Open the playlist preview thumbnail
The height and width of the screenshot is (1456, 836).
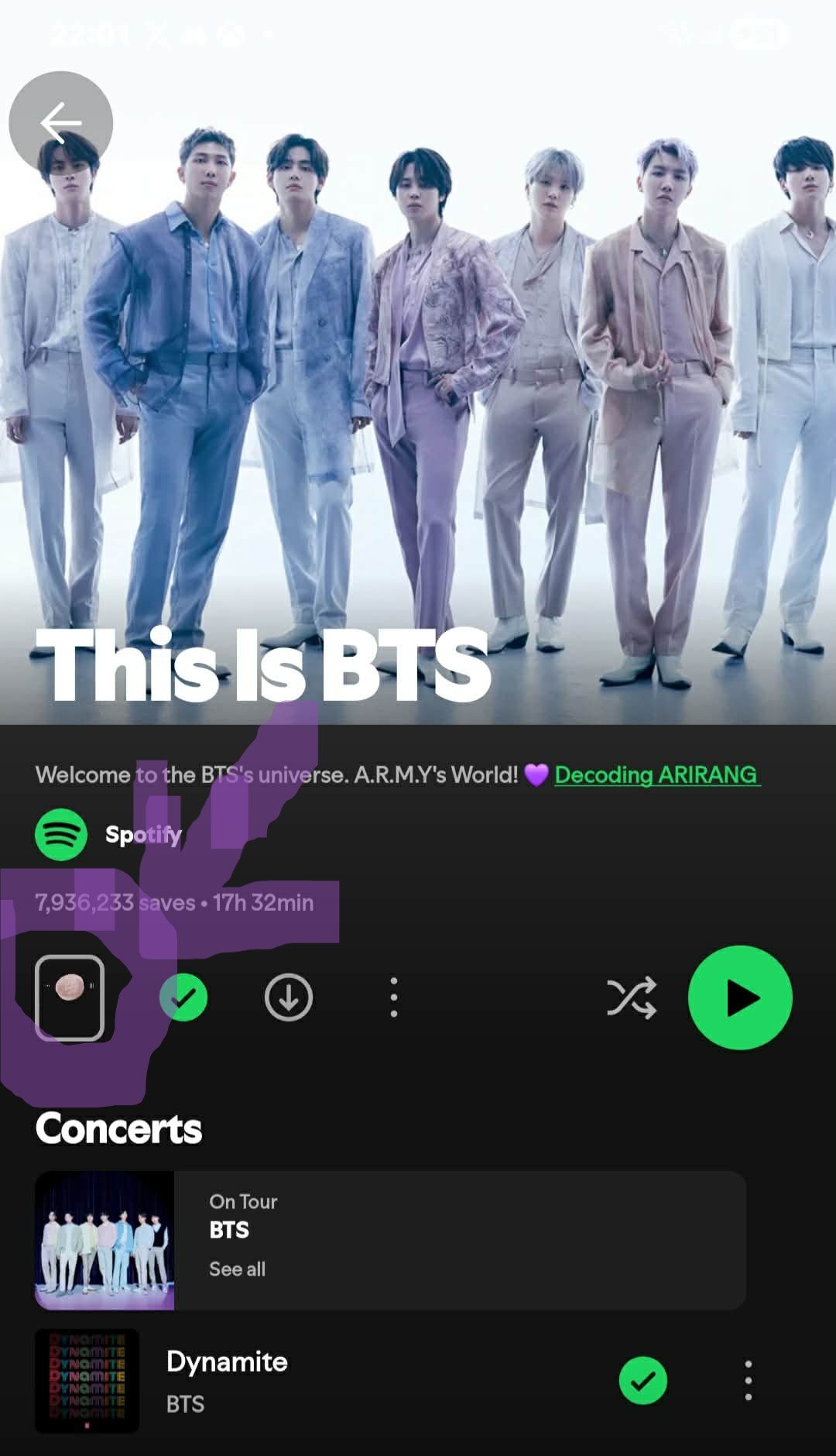(70, 998)
